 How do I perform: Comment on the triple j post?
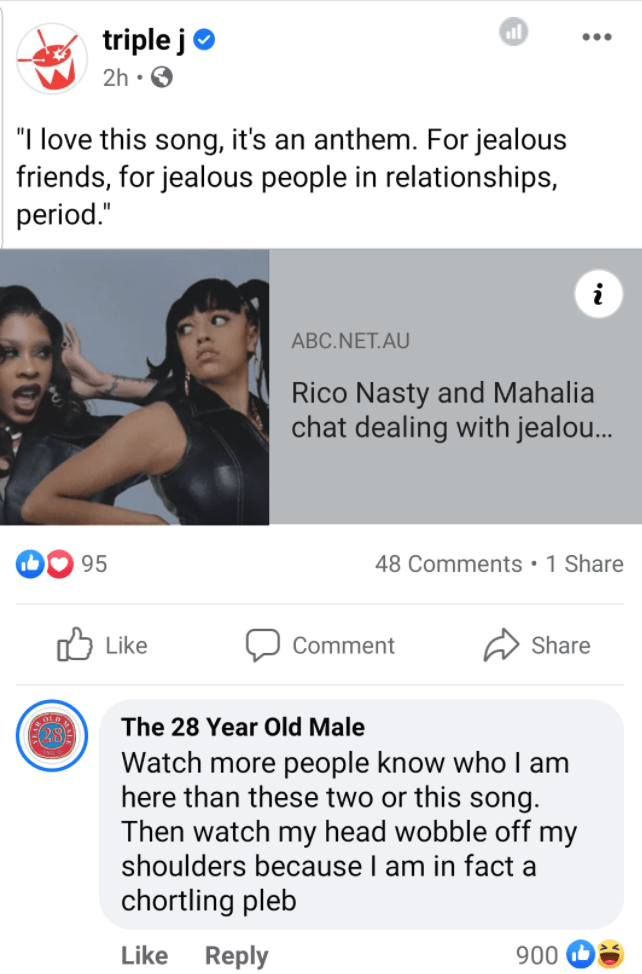321,645
